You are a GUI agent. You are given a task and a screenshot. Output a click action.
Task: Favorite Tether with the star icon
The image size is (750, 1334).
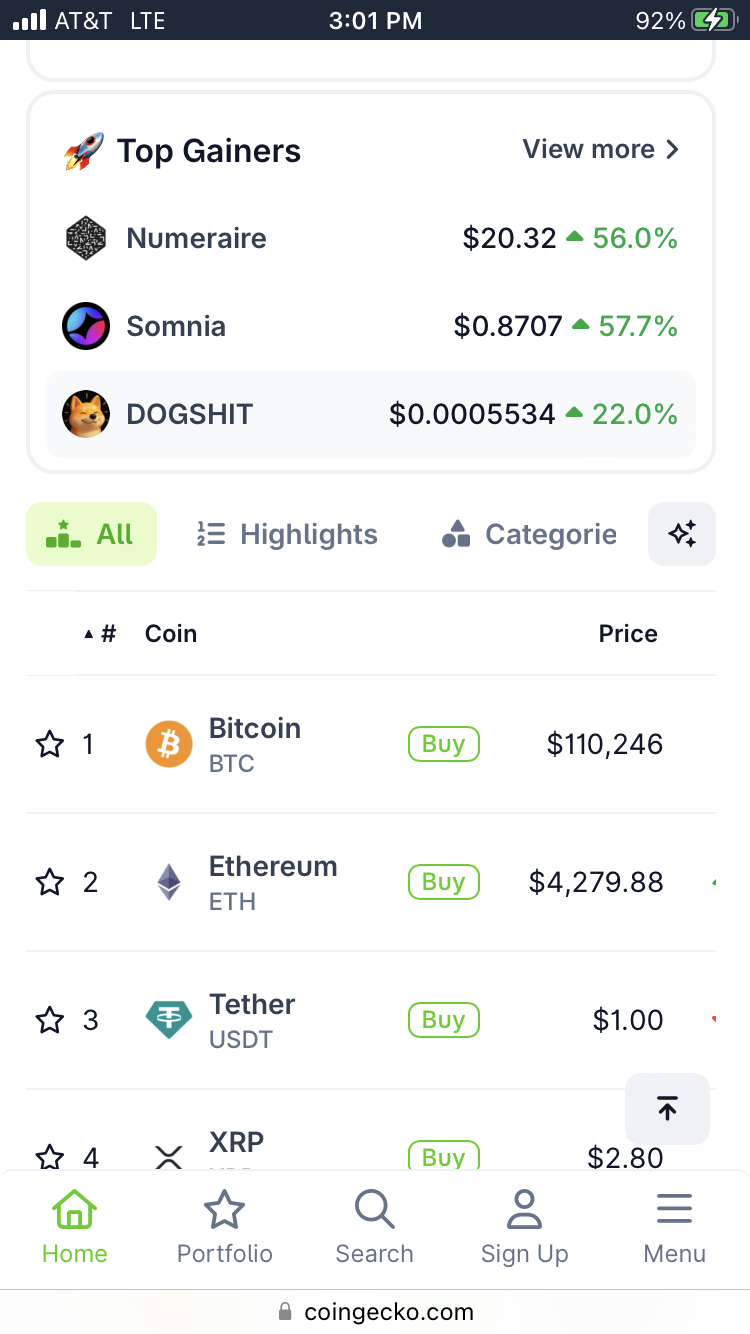[x=49, y=1020]
